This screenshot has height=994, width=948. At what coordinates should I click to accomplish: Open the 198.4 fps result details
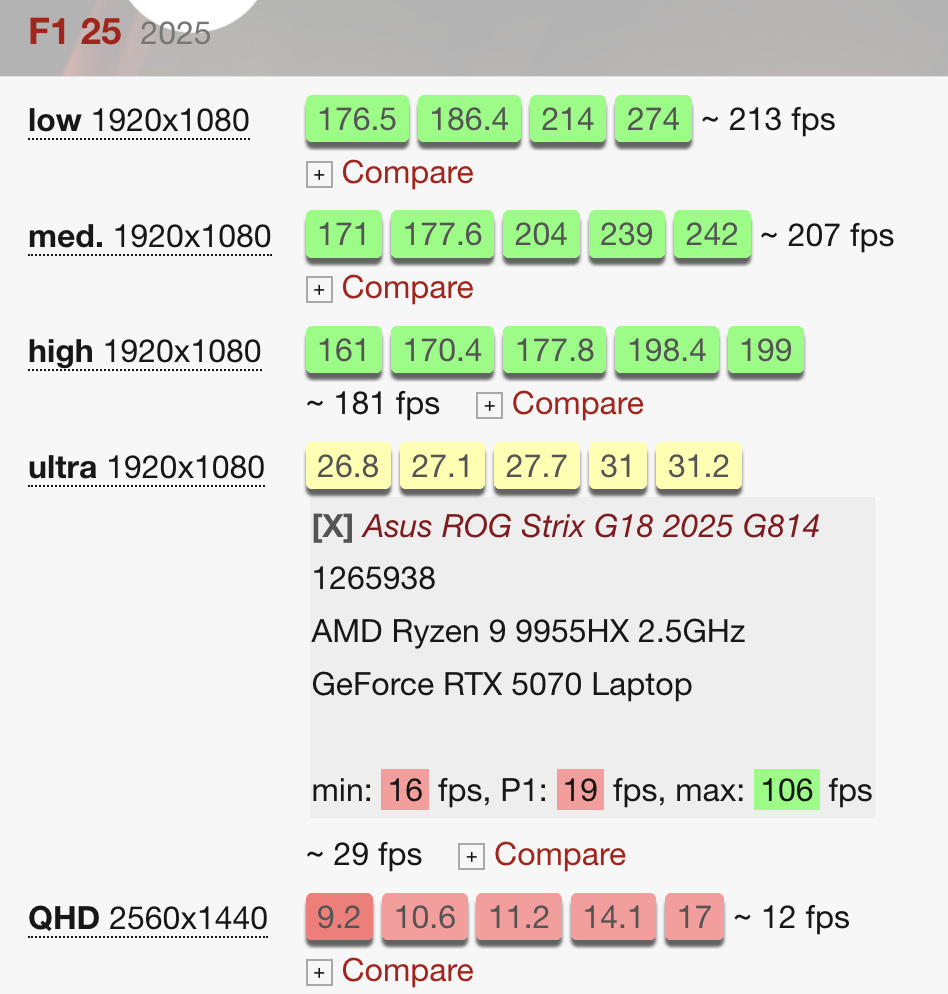(666, 351)
